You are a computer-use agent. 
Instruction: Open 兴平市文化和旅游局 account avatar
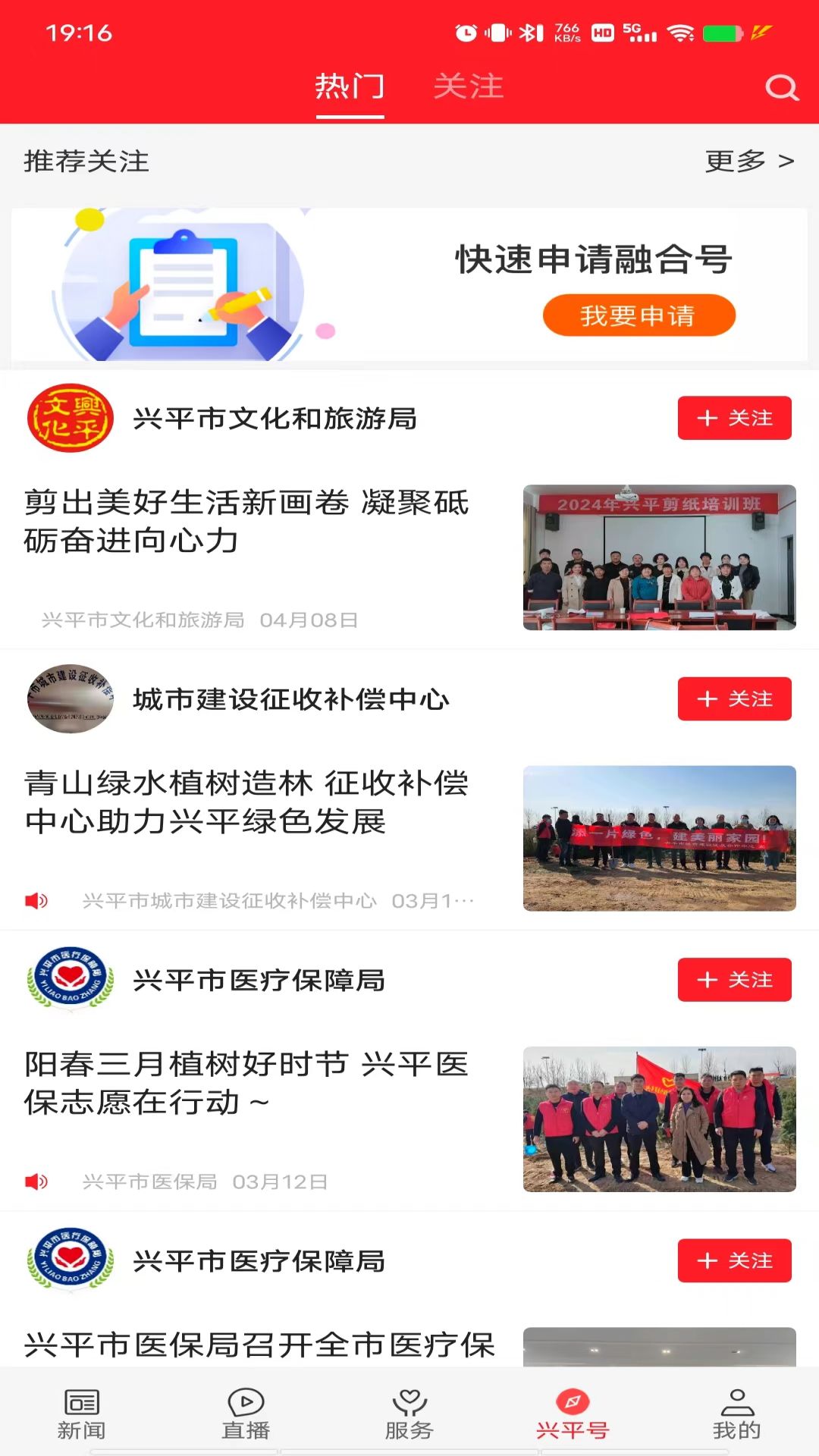coord(68,418)
